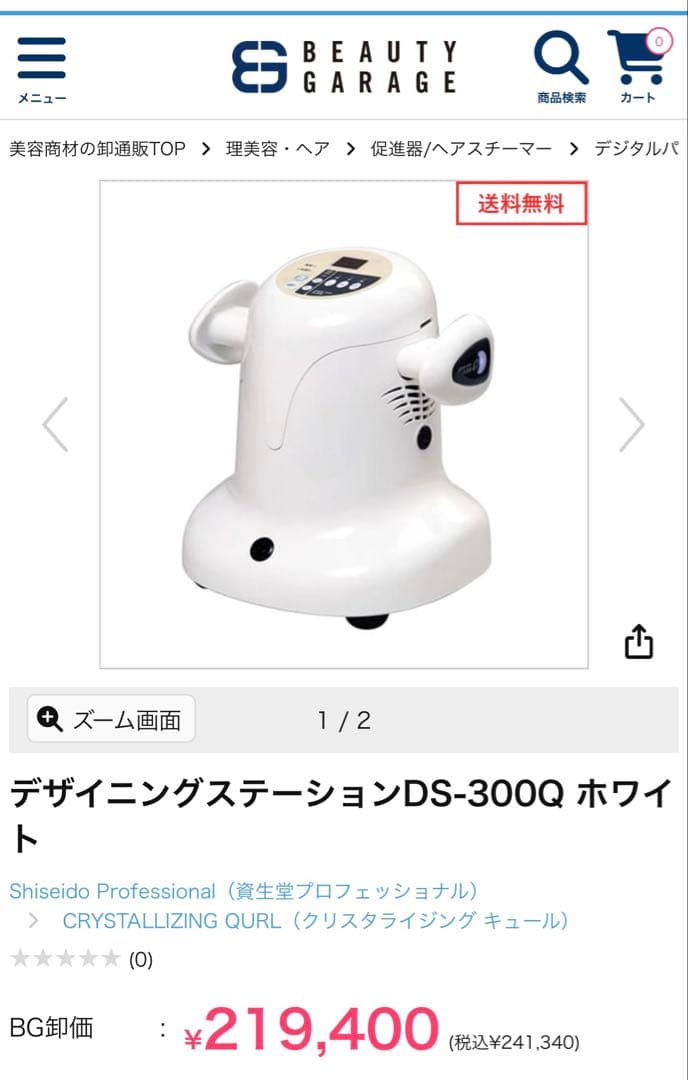
Task: Open 促進器/ヘアスチーマー breadcrumb category
Action: coord(461,149)
